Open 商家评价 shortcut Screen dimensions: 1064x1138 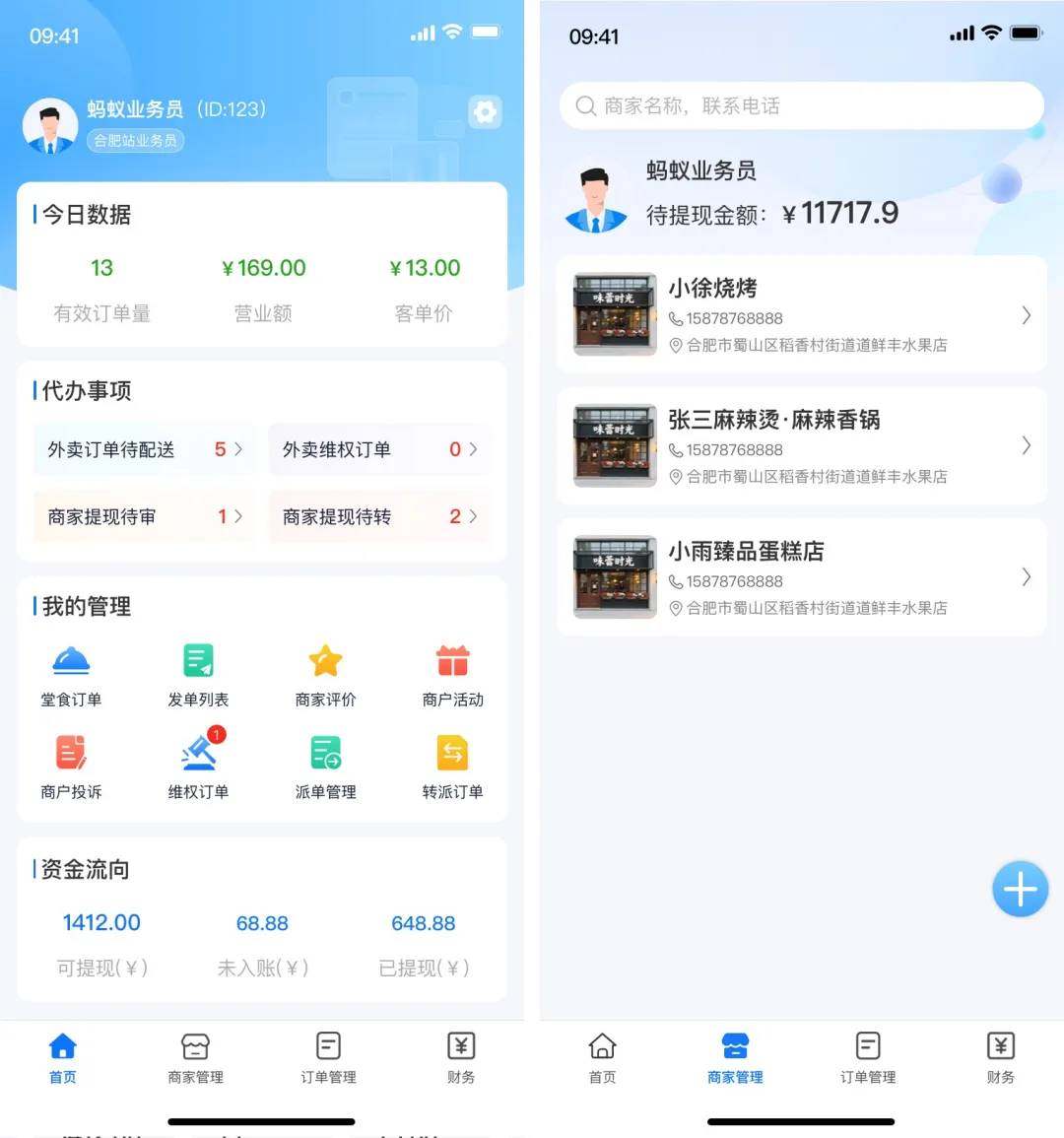pyautogui.click(x=325, y=674)
